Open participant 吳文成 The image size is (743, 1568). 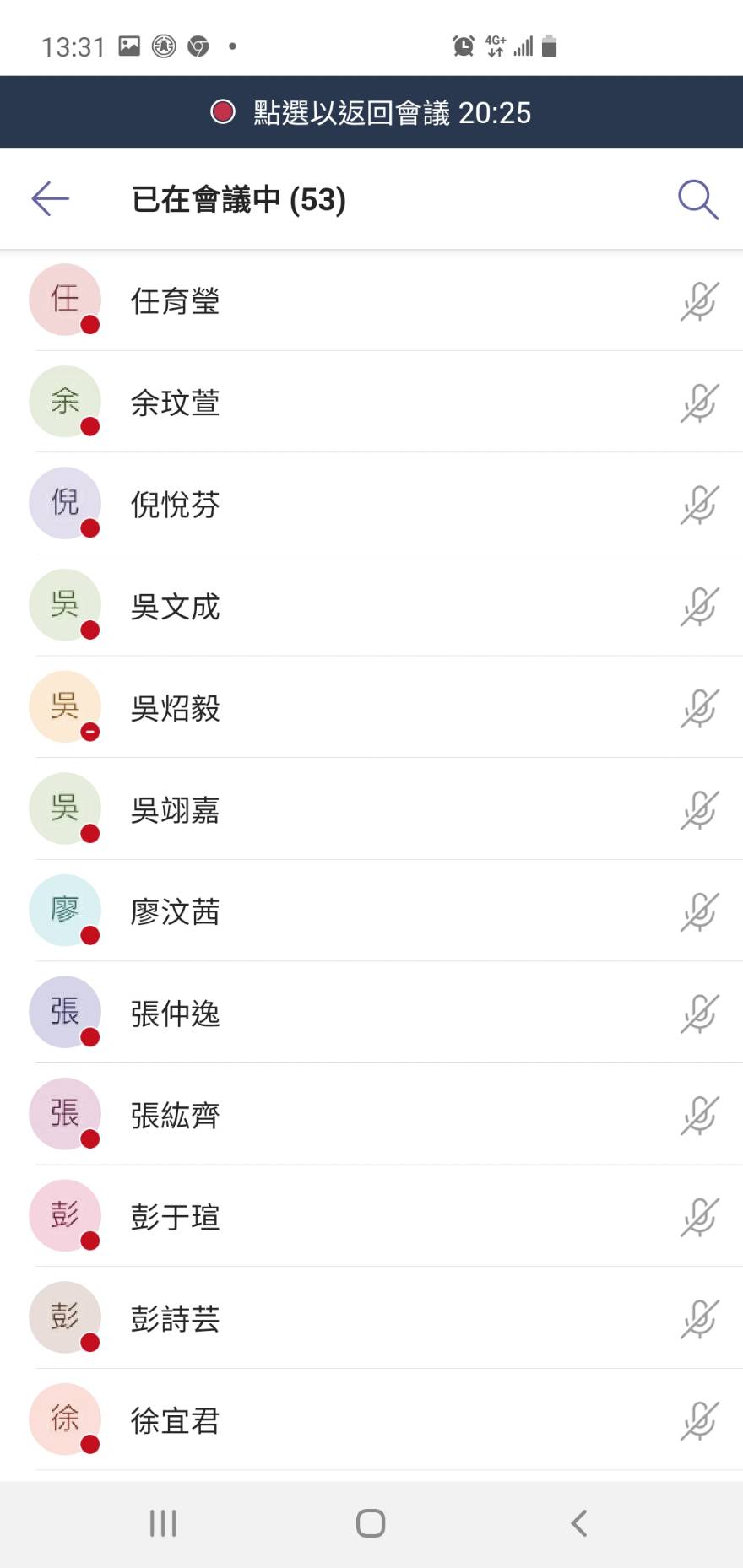pyautogui.click(x=371, y=606)
